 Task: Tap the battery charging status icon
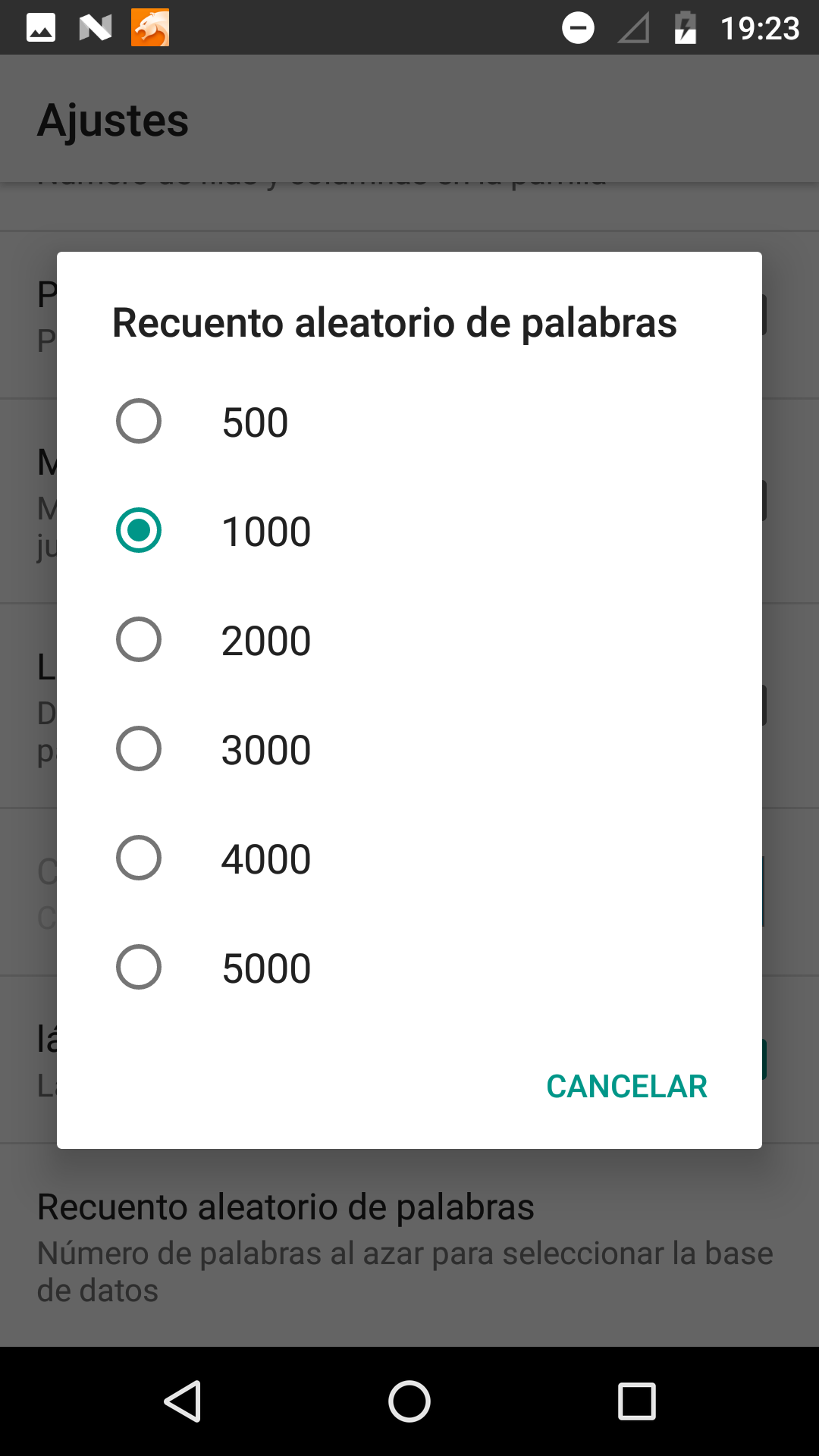pyautogui.click(x=683, y=27)
